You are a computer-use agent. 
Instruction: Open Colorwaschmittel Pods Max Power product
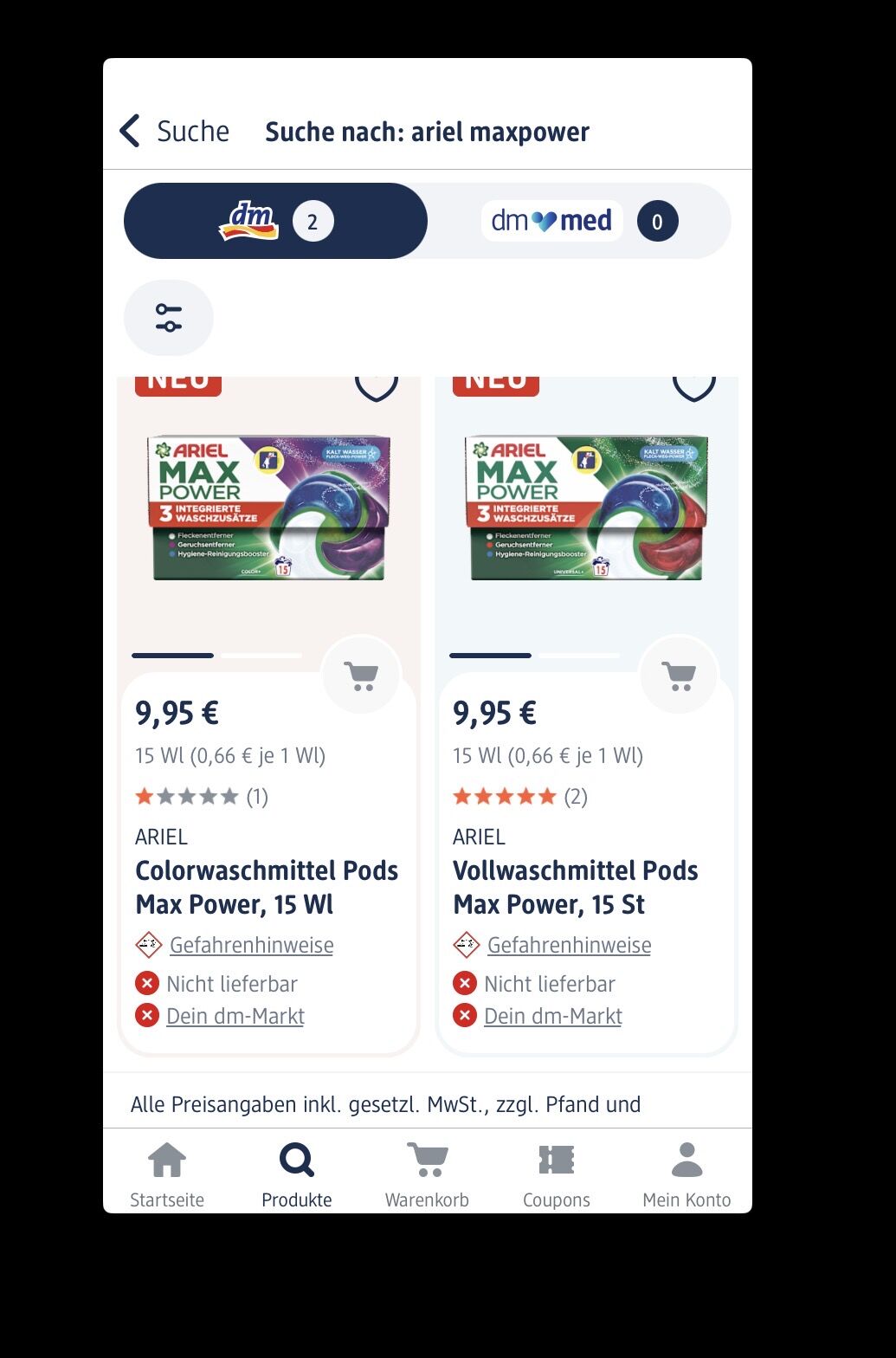point(267,887)
